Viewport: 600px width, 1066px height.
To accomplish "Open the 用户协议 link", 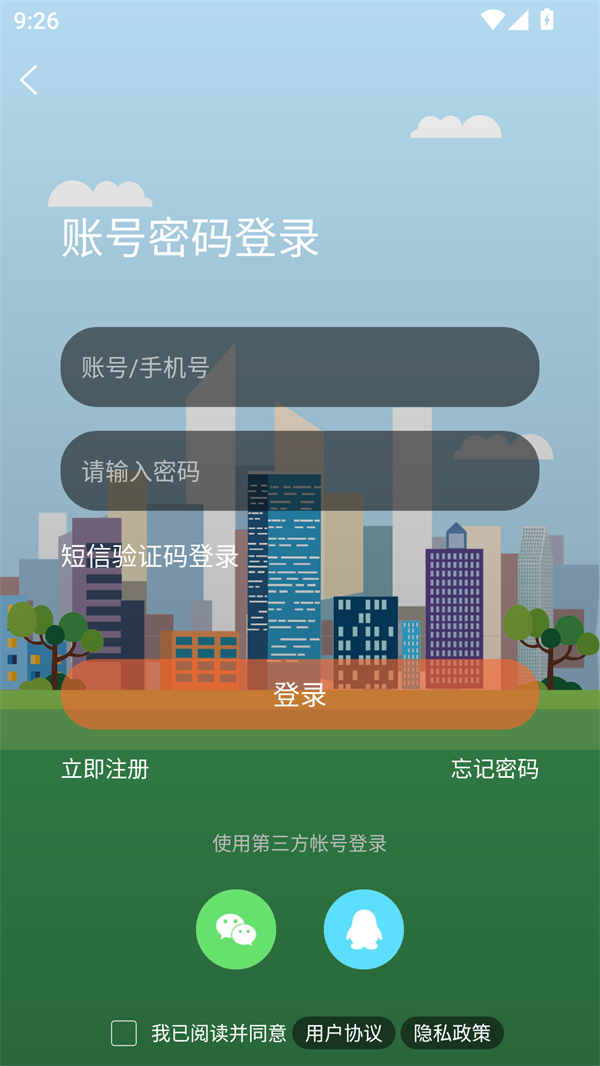I will [344, 1033].
